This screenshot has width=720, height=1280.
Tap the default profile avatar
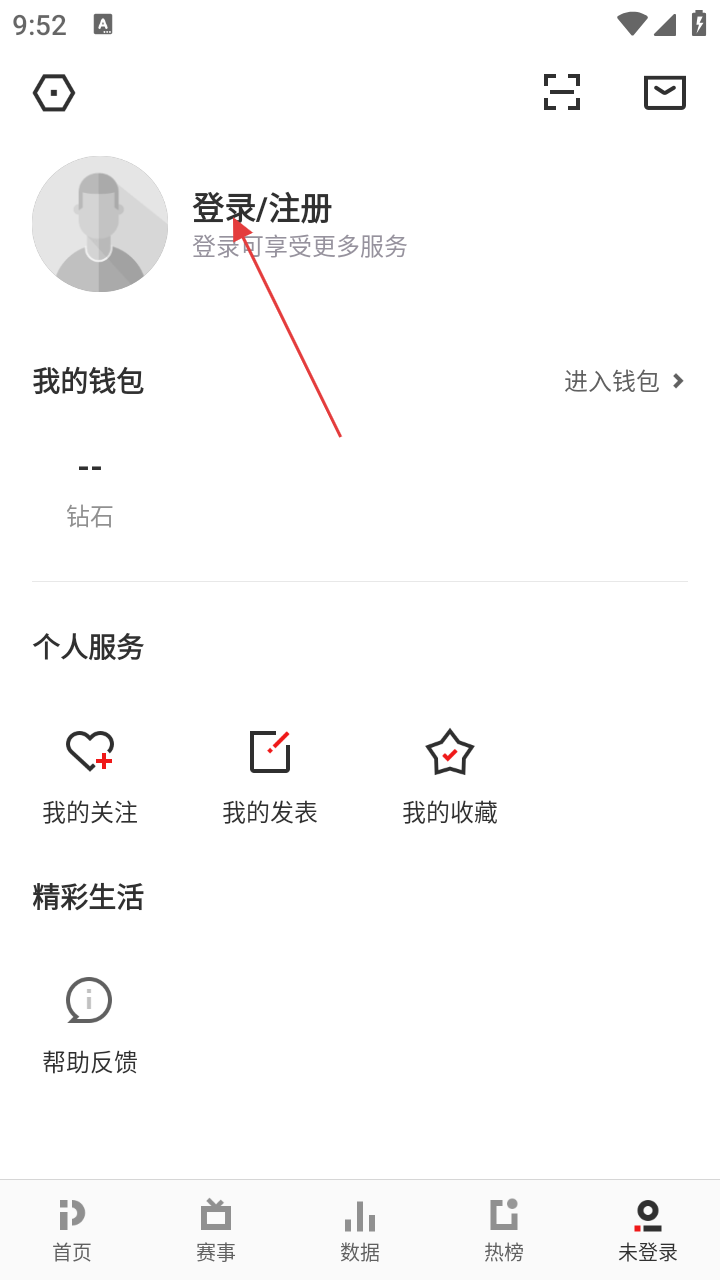(100, 224)
